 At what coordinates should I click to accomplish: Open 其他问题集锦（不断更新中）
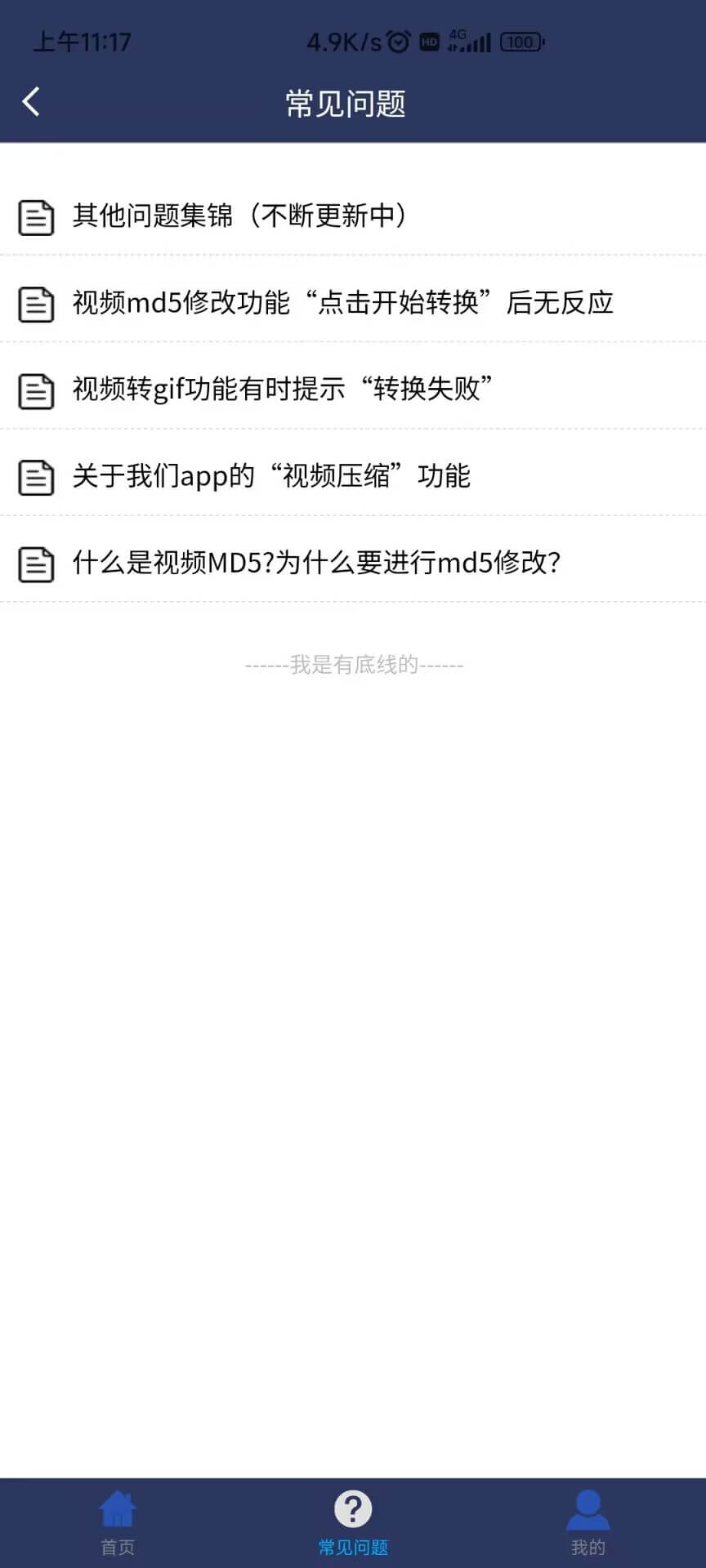point(353,216)
